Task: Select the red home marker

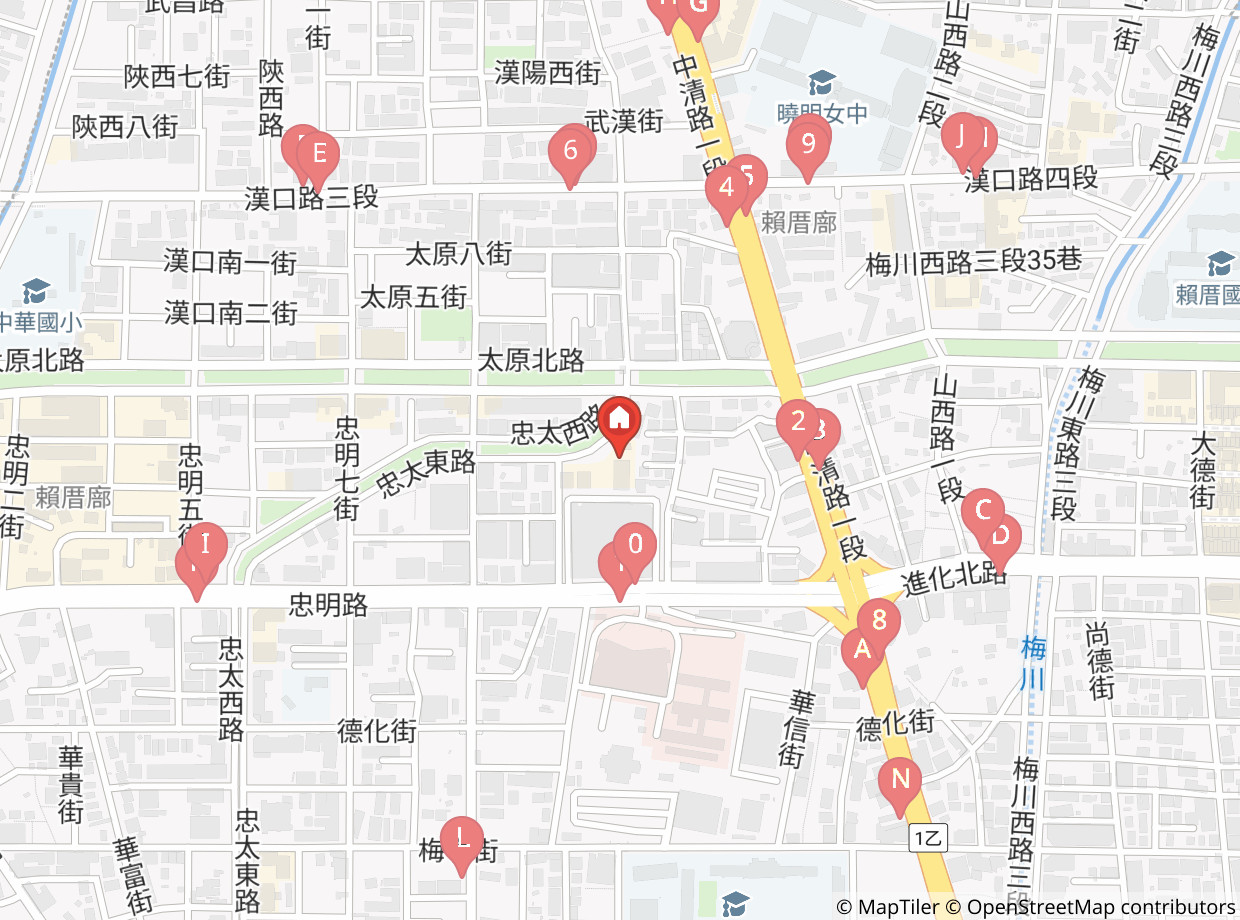Action: (620, 421)
